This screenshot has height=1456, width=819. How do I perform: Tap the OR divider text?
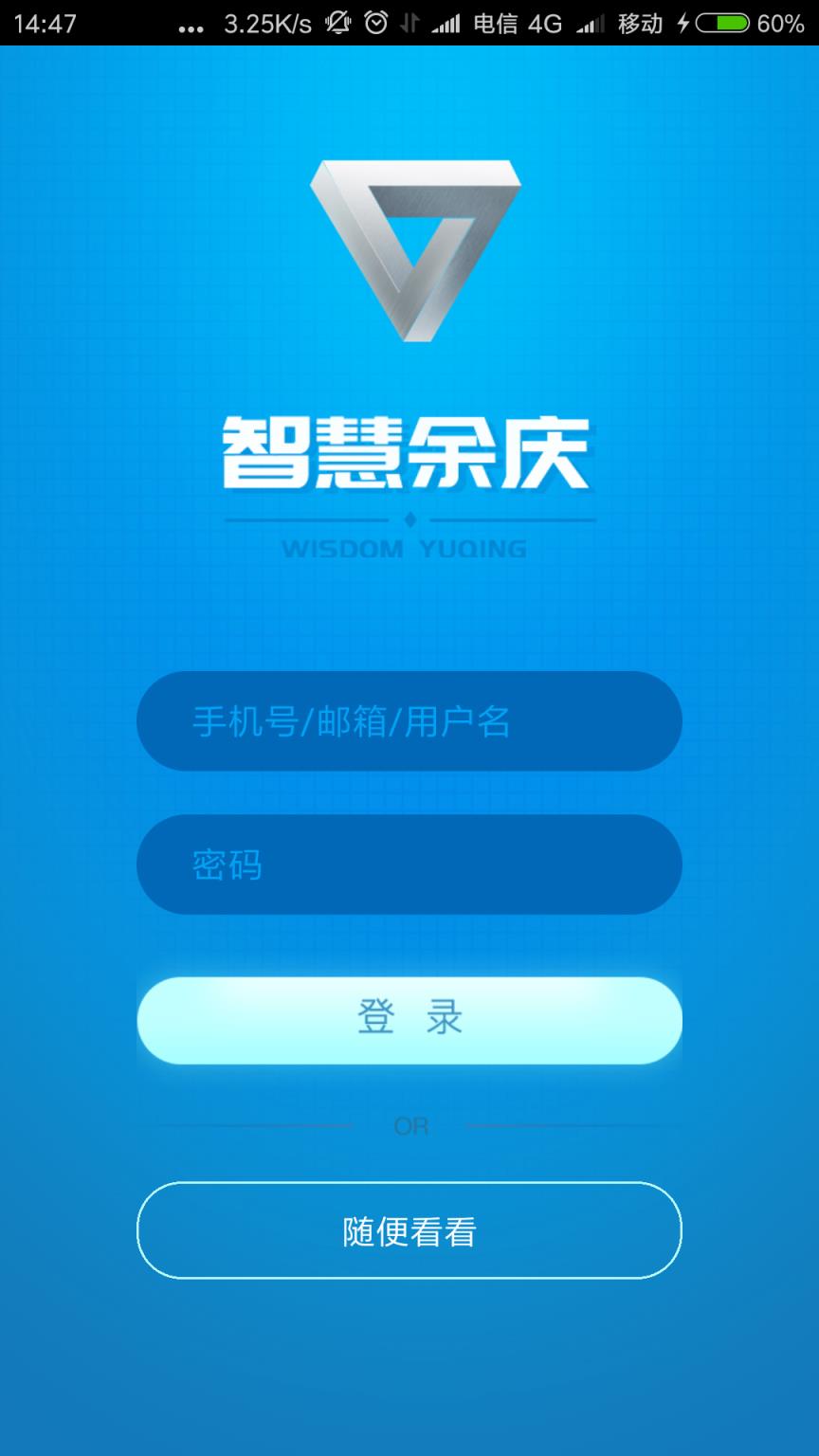point(409,1126)
